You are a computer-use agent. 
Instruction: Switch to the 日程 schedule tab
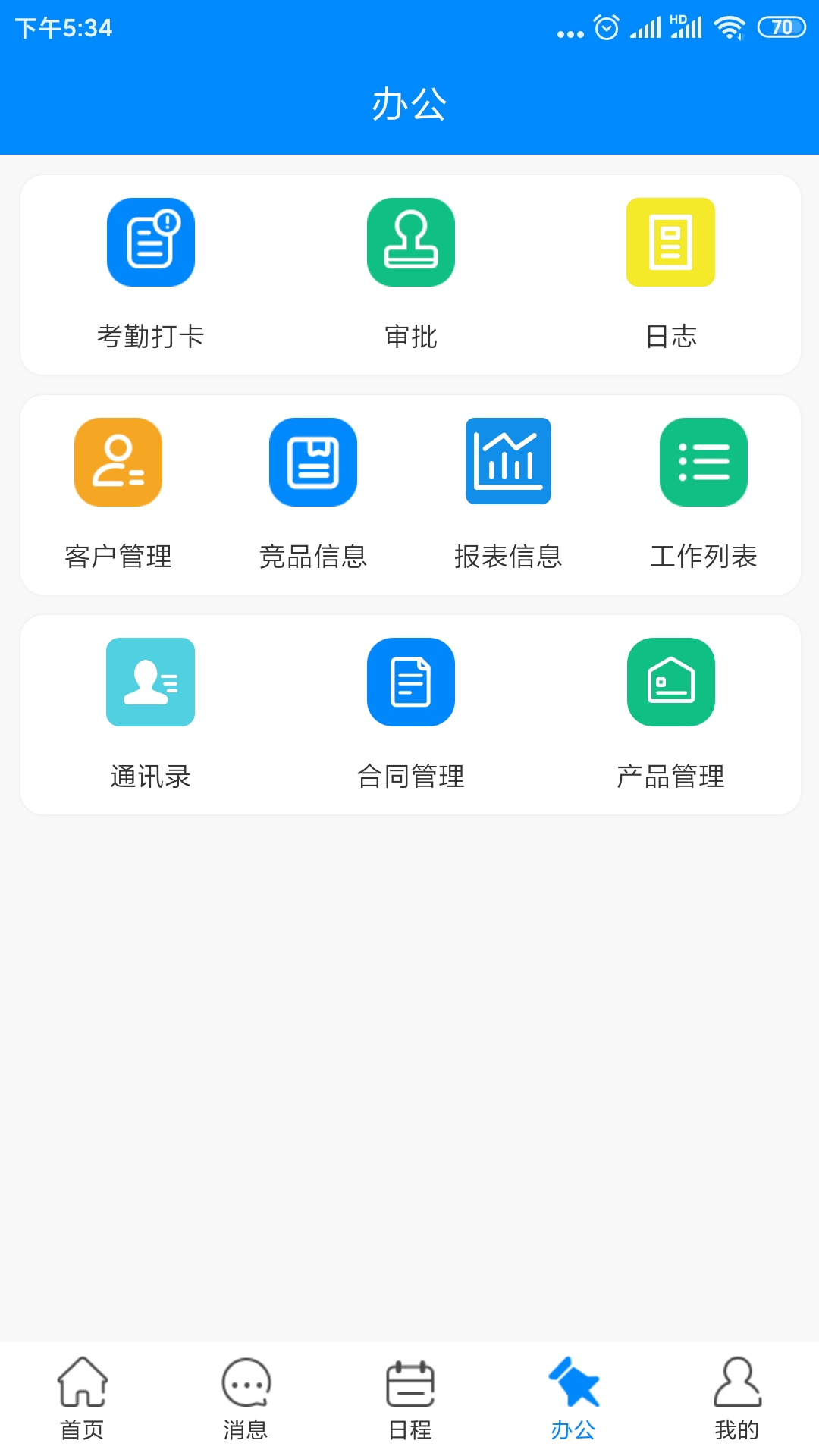pos(409,1398)
